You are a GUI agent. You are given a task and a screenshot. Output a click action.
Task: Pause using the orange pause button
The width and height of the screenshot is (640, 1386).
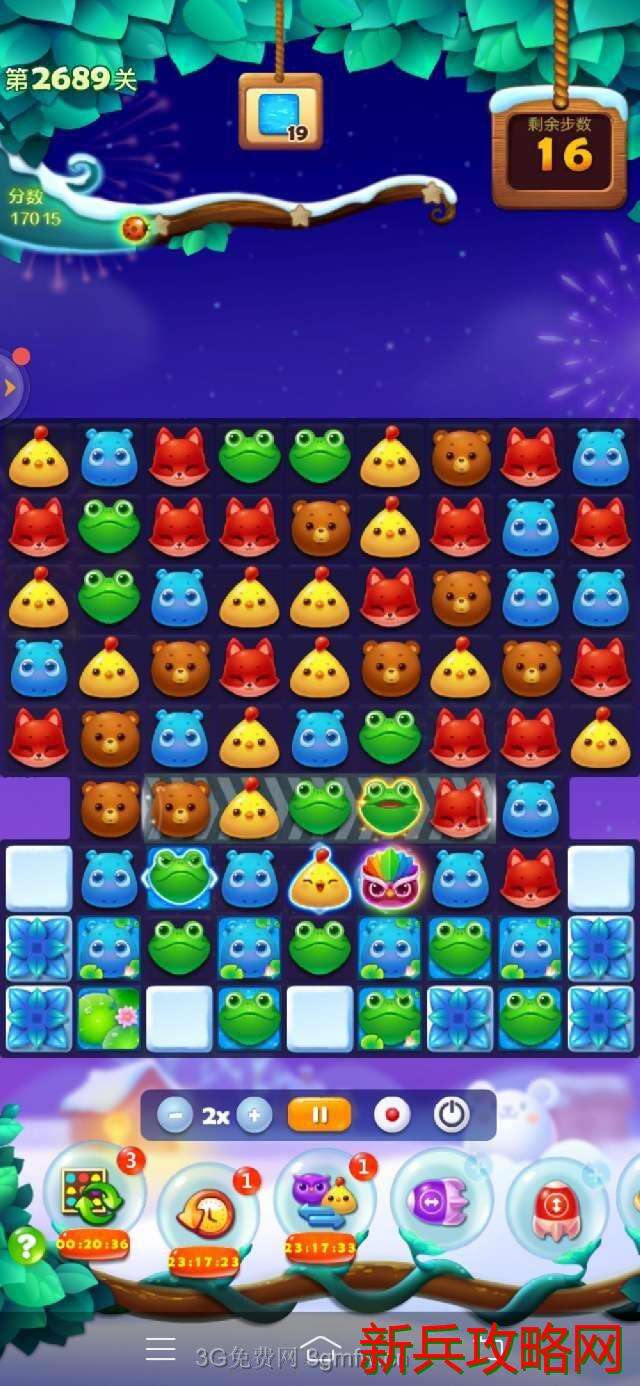(319, 1115)
